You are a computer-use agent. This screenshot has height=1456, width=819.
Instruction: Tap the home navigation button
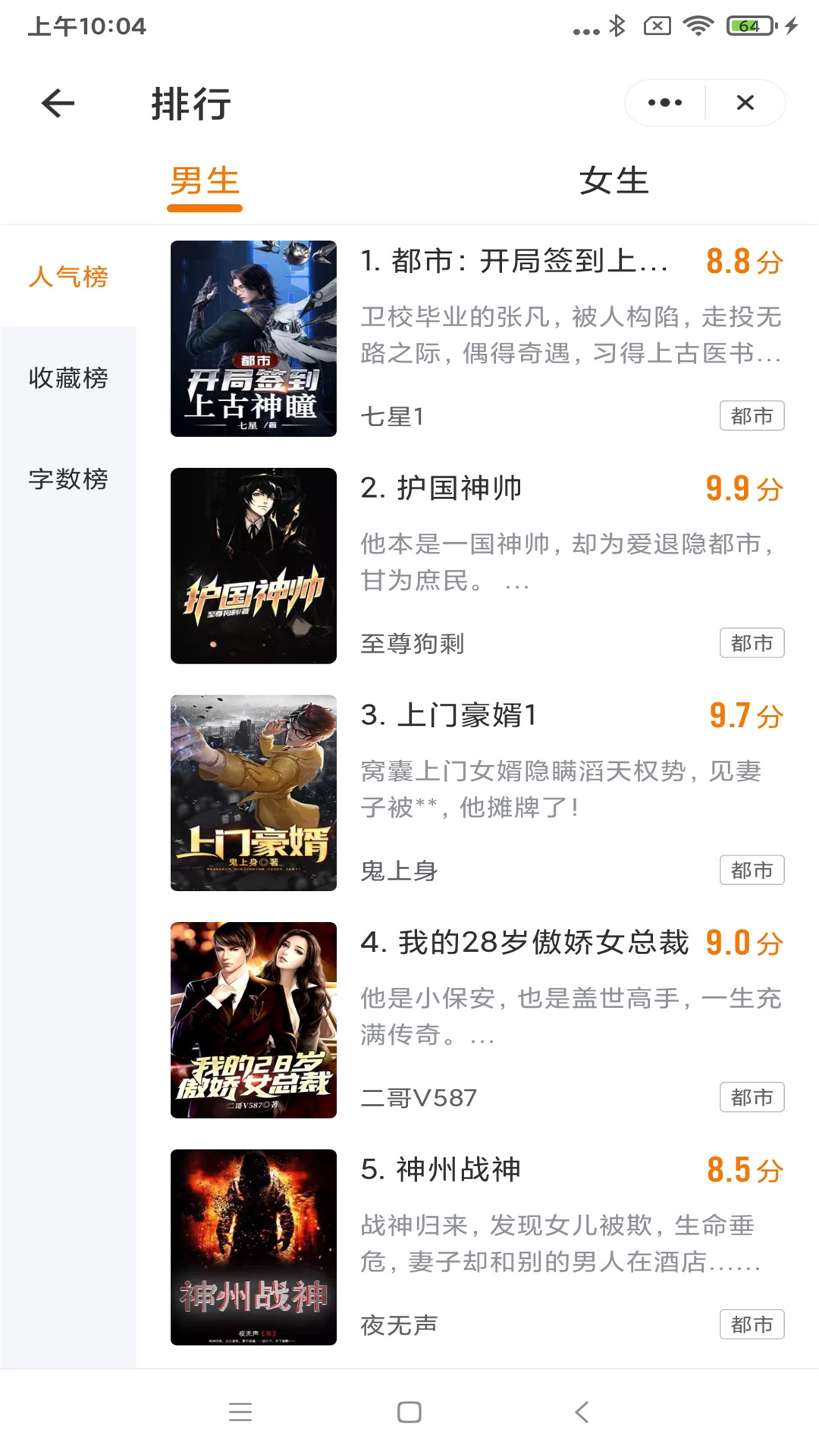click(x=409, y=1410)
